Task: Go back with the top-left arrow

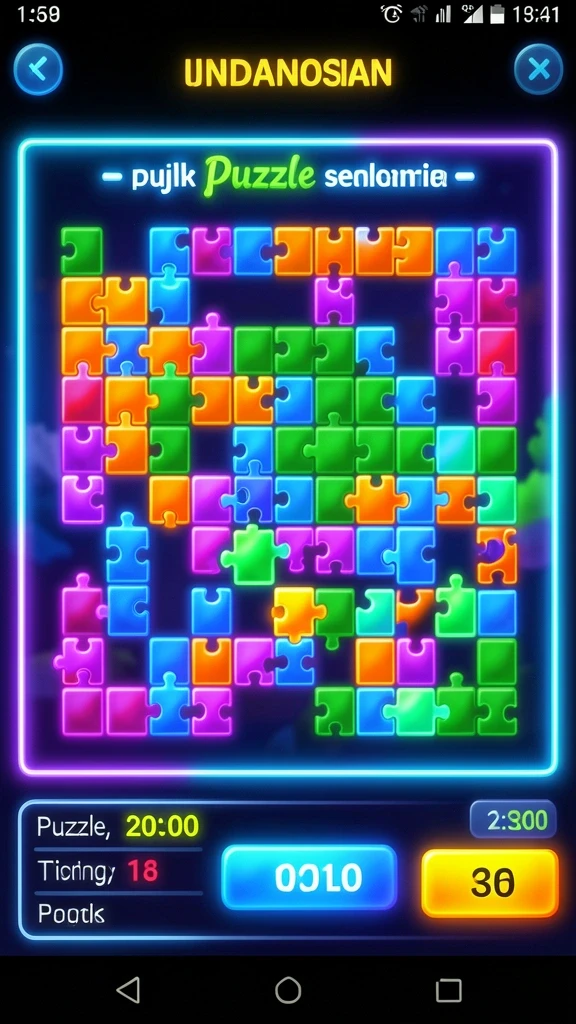Action: point(38,69)
